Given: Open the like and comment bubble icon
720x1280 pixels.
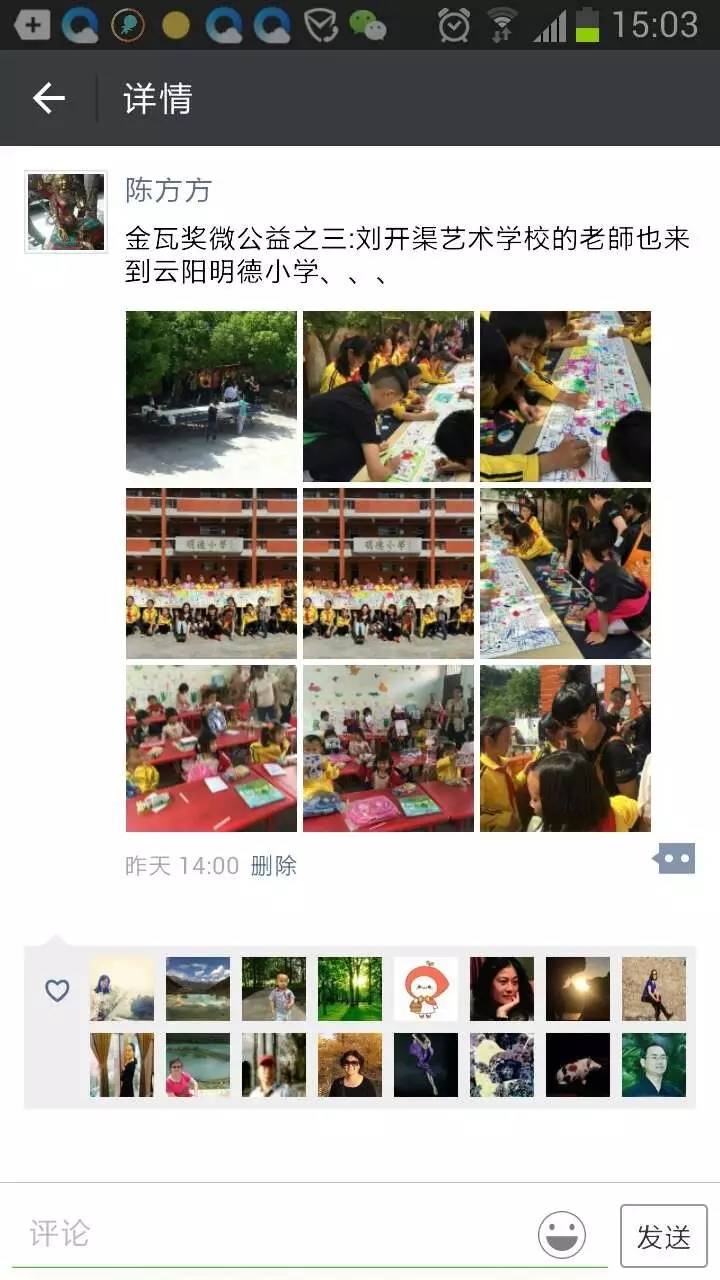Looking at the screenshot, I should pyautogui.click(x=673, y=858).
